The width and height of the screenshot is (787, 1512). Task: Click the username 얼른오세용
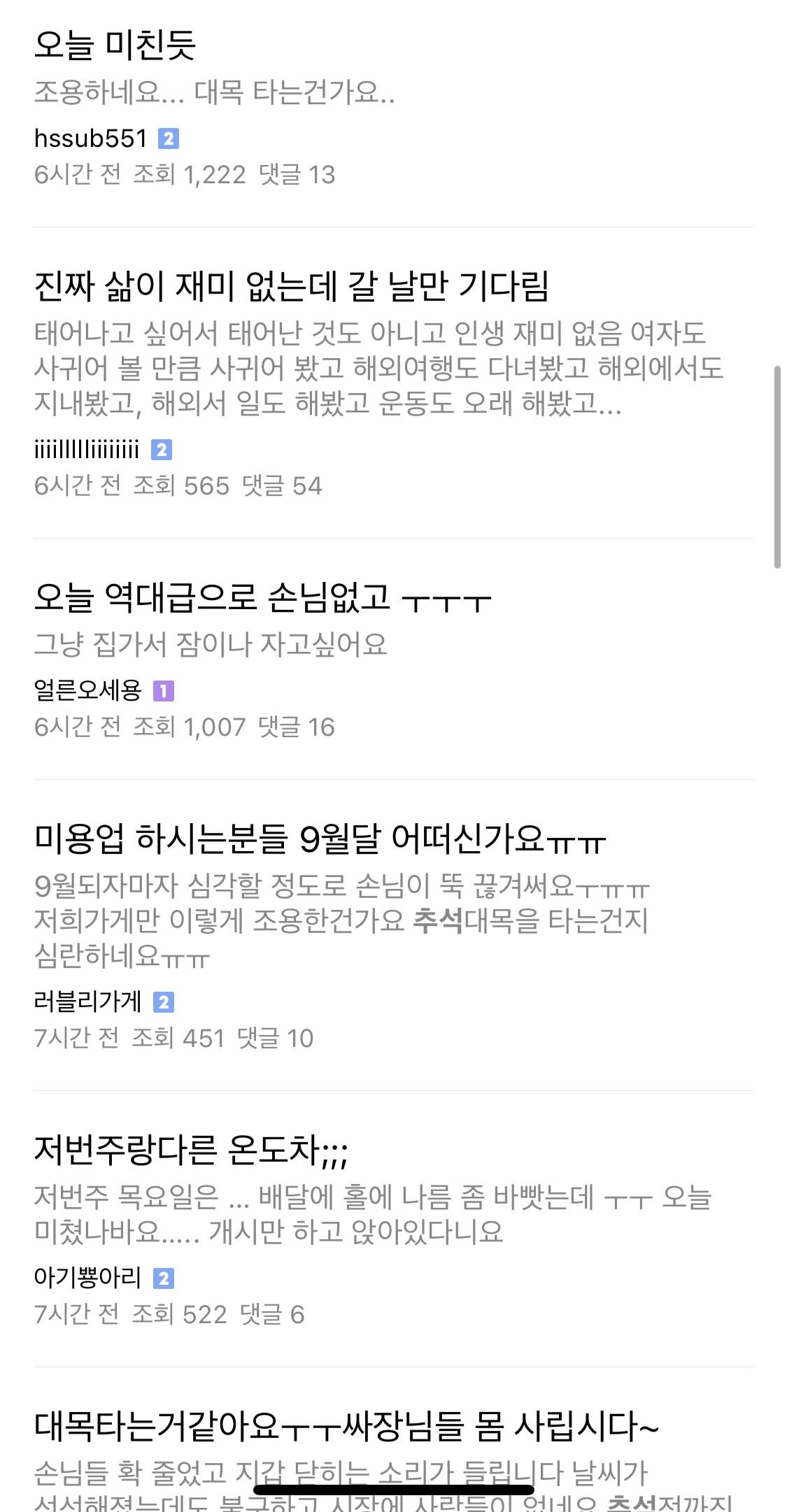pos(87,689)
